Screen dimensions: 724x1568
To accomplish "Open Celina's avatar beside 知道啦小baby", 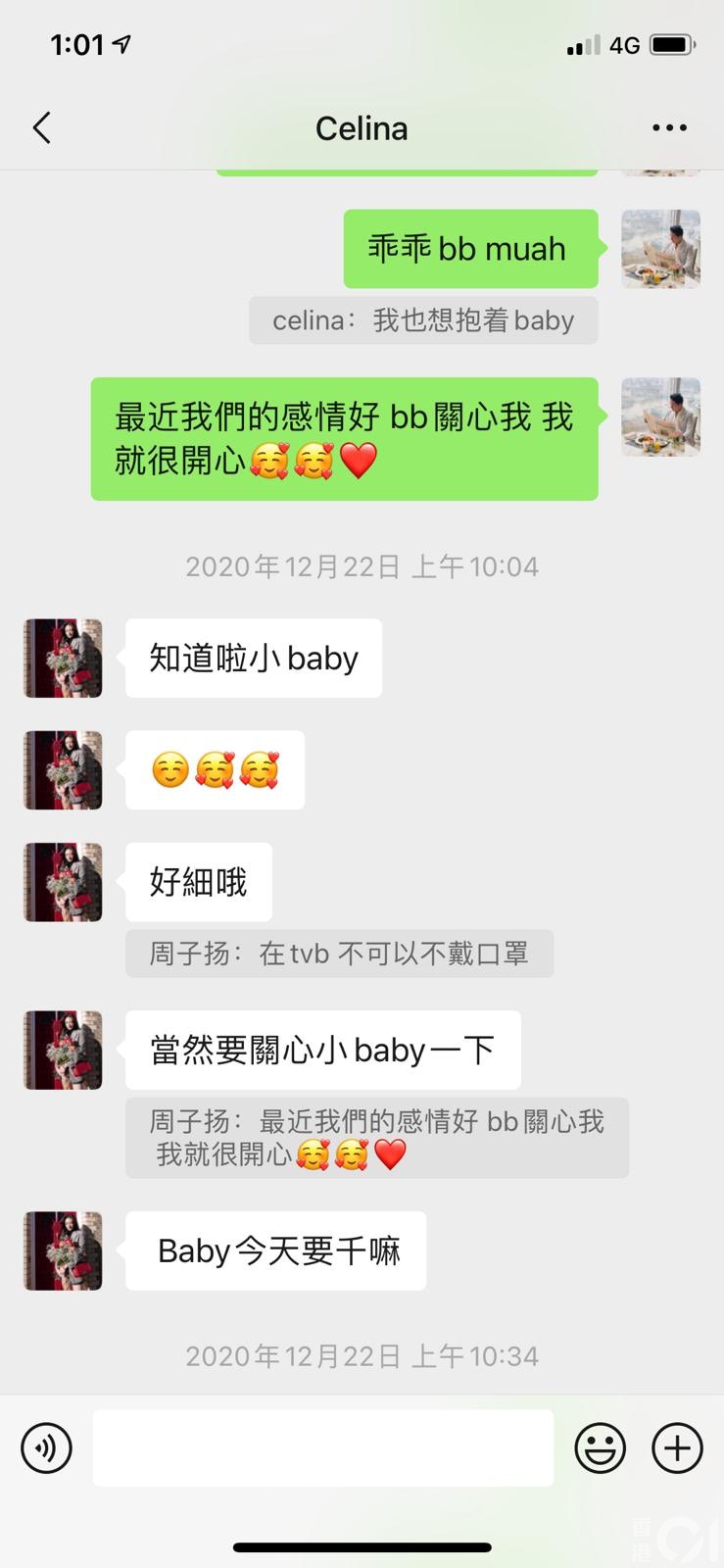I will [63, 659].
